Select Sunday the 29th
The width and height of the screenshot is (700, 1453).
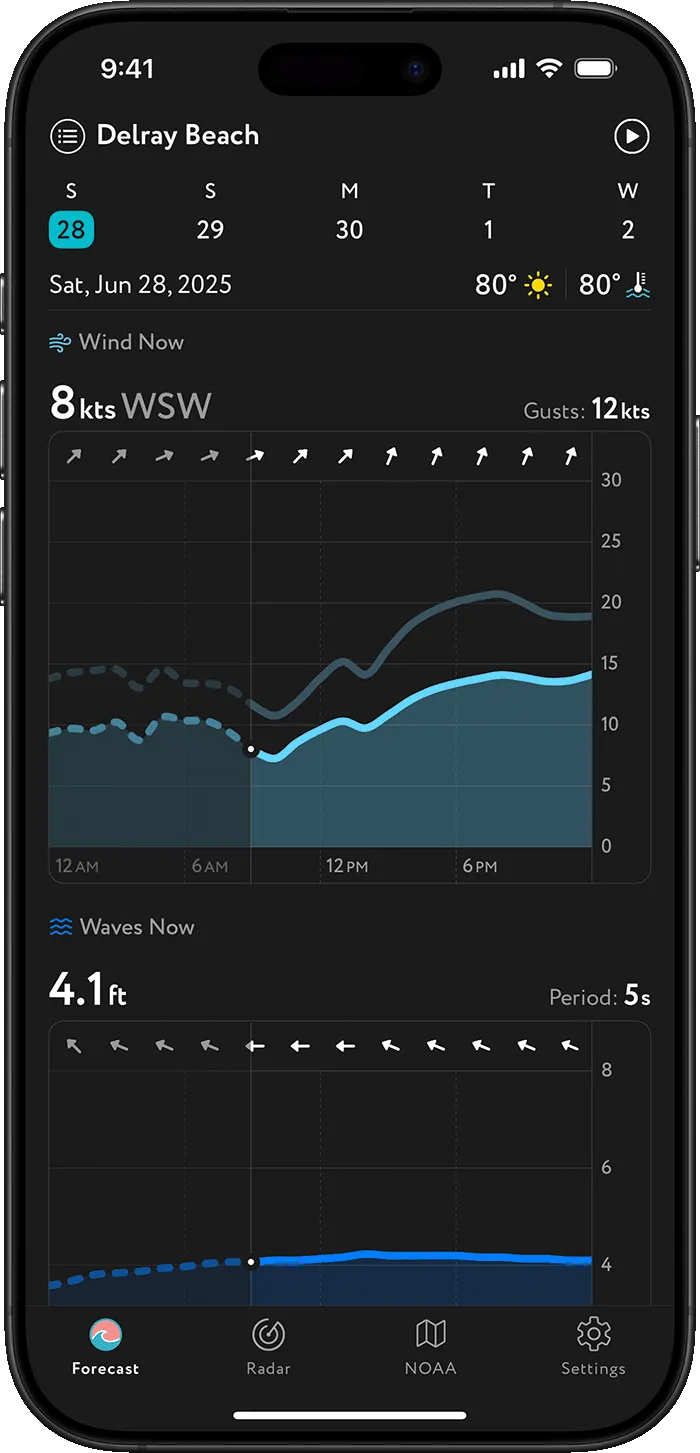coord(210,229)
